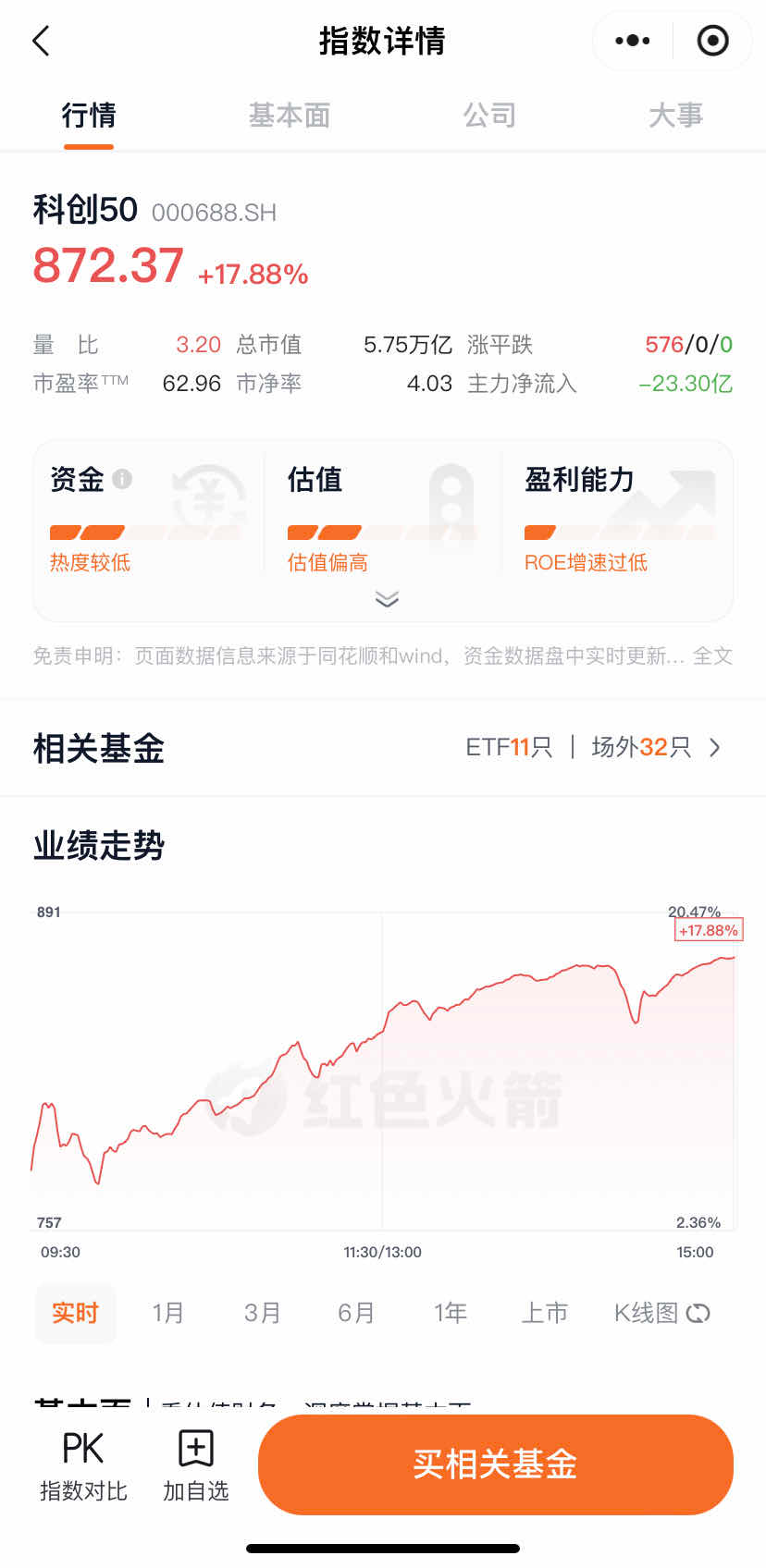Open the mini program three-dot menu
Screen dimensions: 766x1568
click(633, 41)
